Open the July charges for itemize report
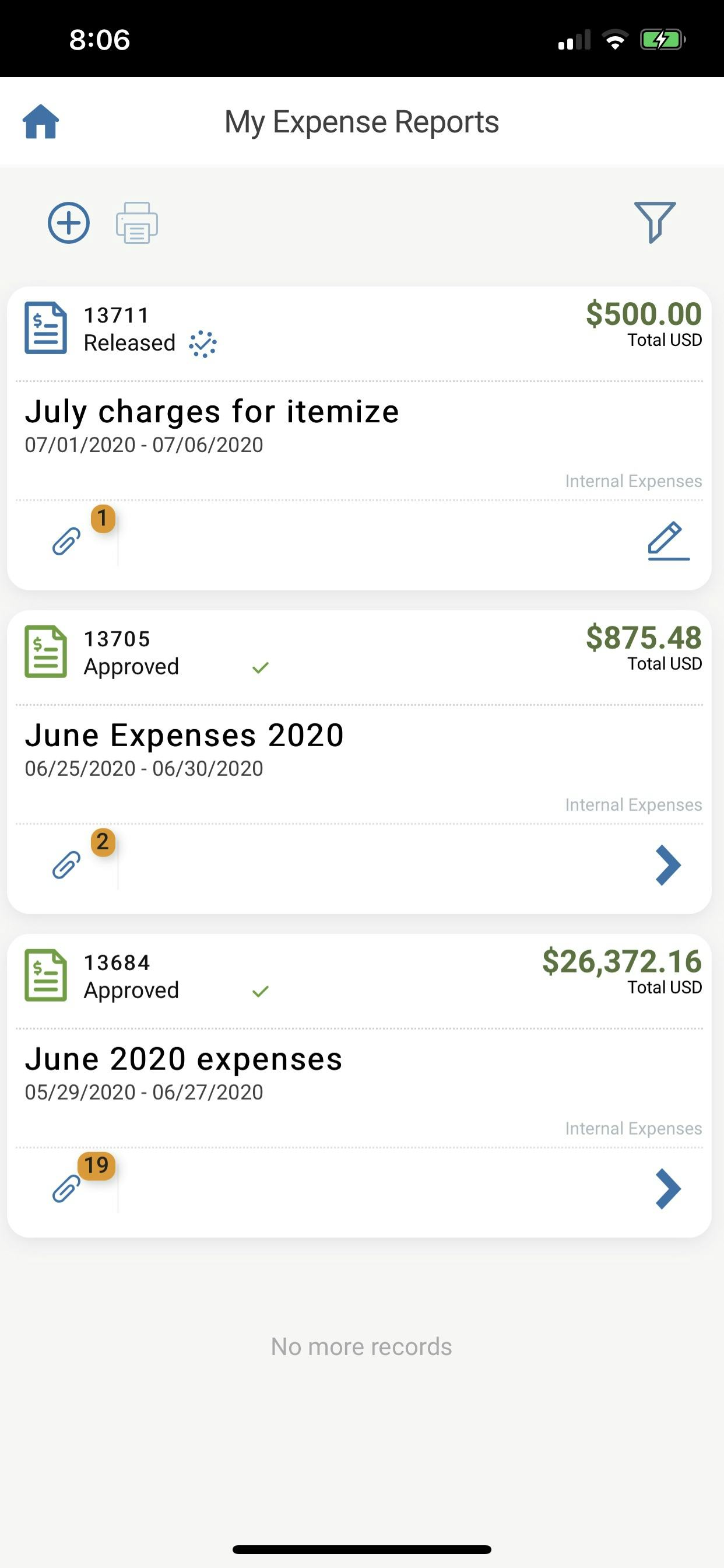The height and width of the screenshot is (1568, 724). 212,411
